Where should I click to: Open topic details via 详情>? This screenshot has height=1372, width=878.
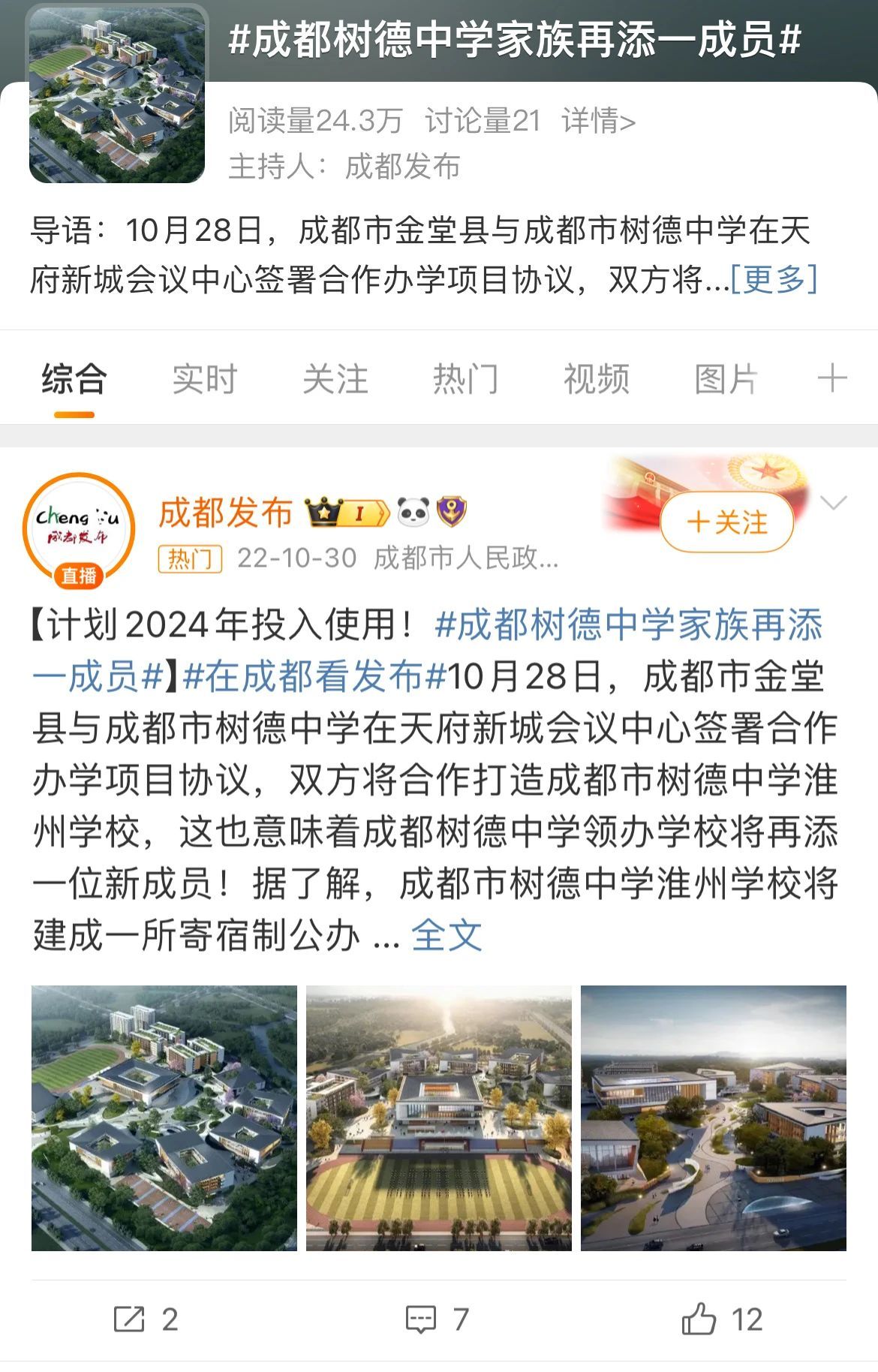click(598, 121)
